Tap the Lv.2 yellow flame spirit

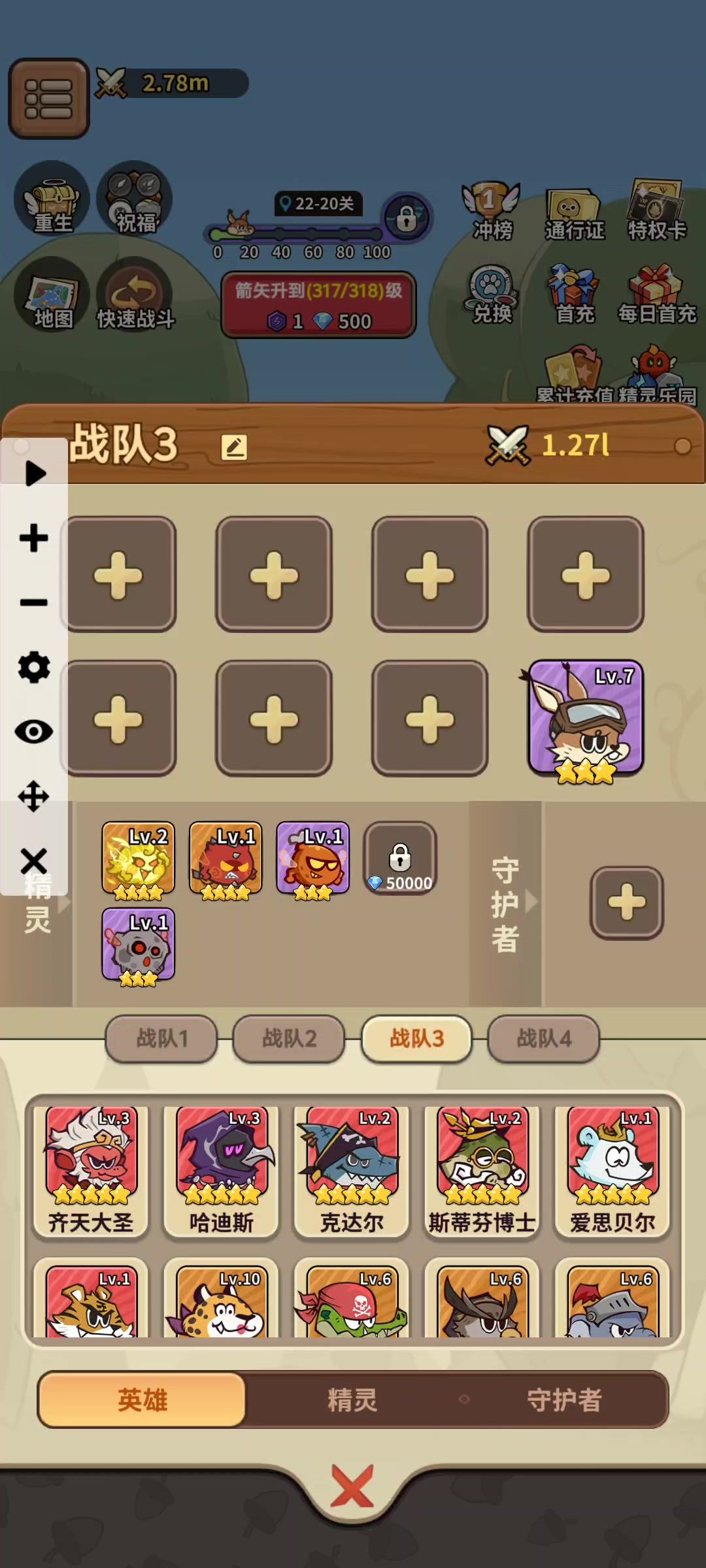[138, 858]
